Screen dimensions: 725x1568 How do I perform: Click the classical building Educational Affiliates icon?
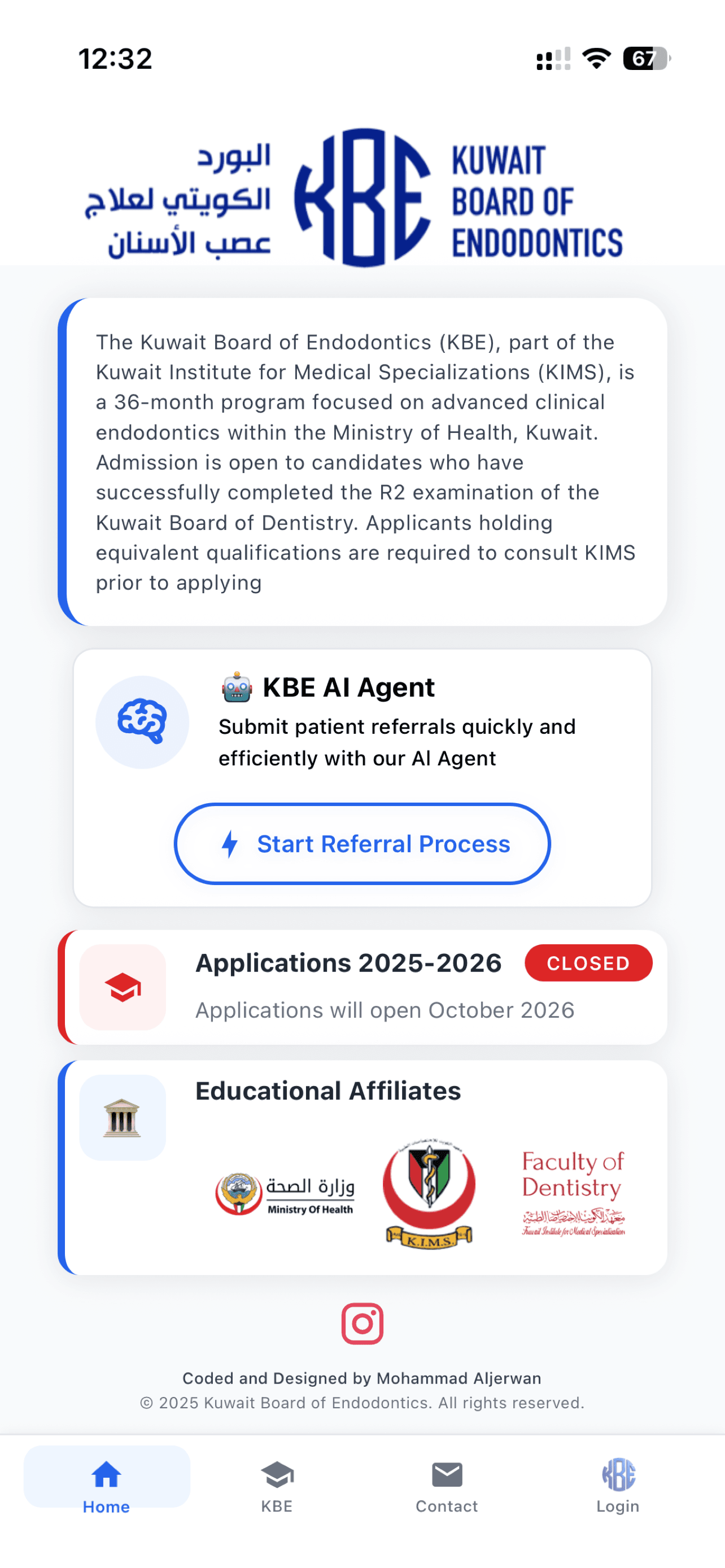click(x=123, y=1117)
